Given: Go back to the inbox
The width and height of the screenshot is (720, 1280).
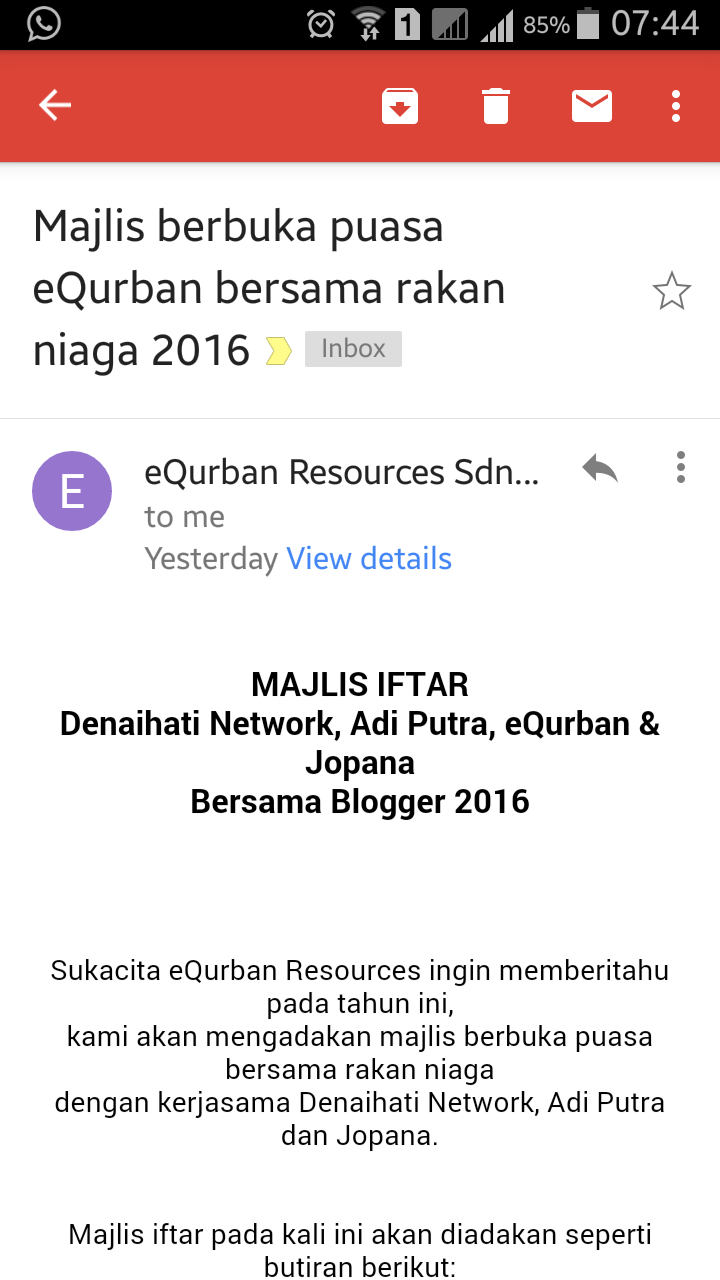Looking at the screenshot, I should [x=55, y=105].
